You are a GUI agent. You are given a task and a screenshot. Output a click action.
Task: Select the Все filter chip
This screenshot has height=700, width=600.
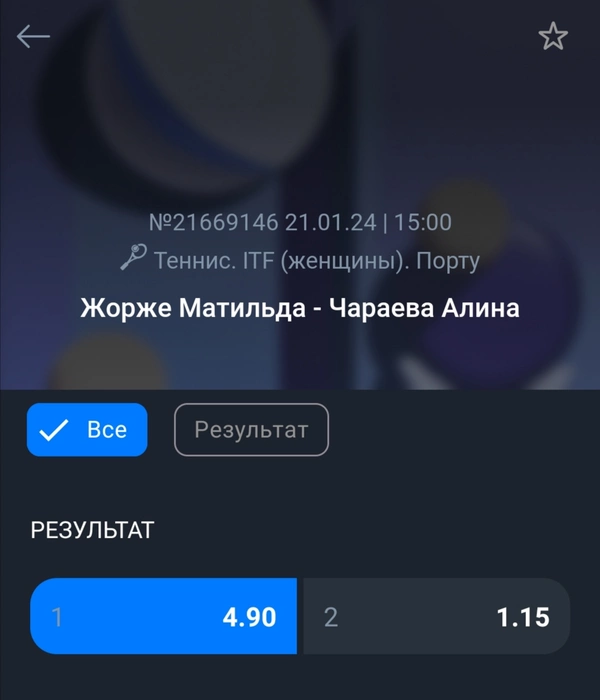click(x=87, y=430)
